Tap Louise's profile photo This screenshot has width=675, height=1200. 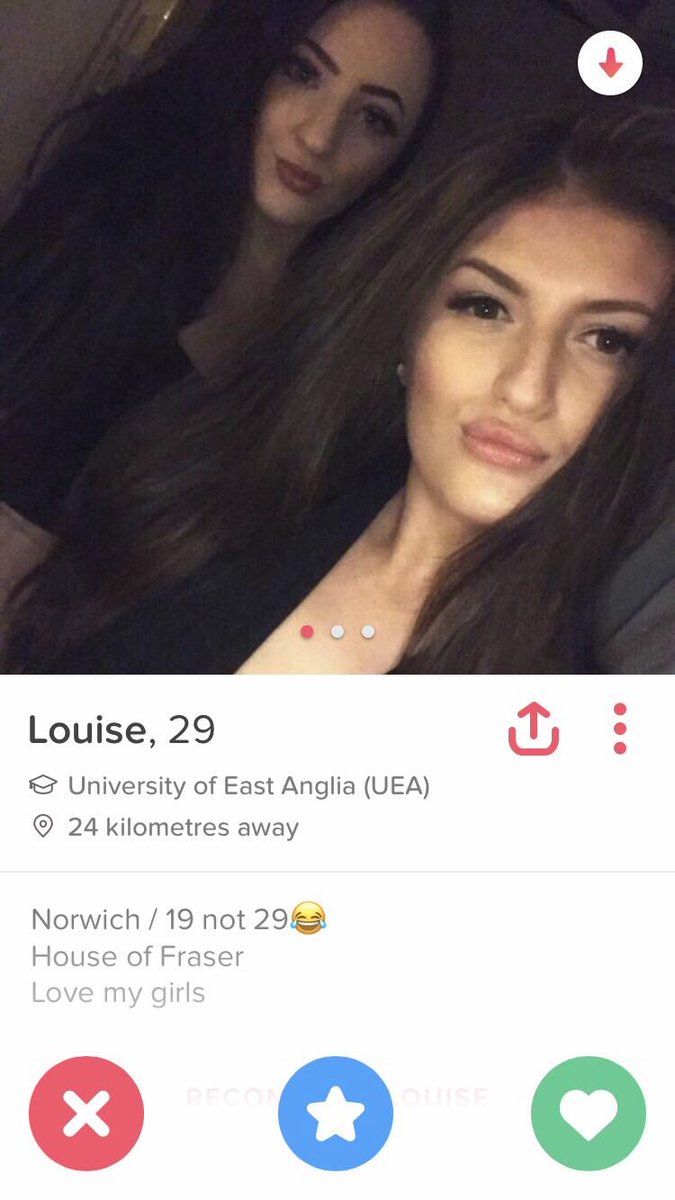(x=337, y=337)
